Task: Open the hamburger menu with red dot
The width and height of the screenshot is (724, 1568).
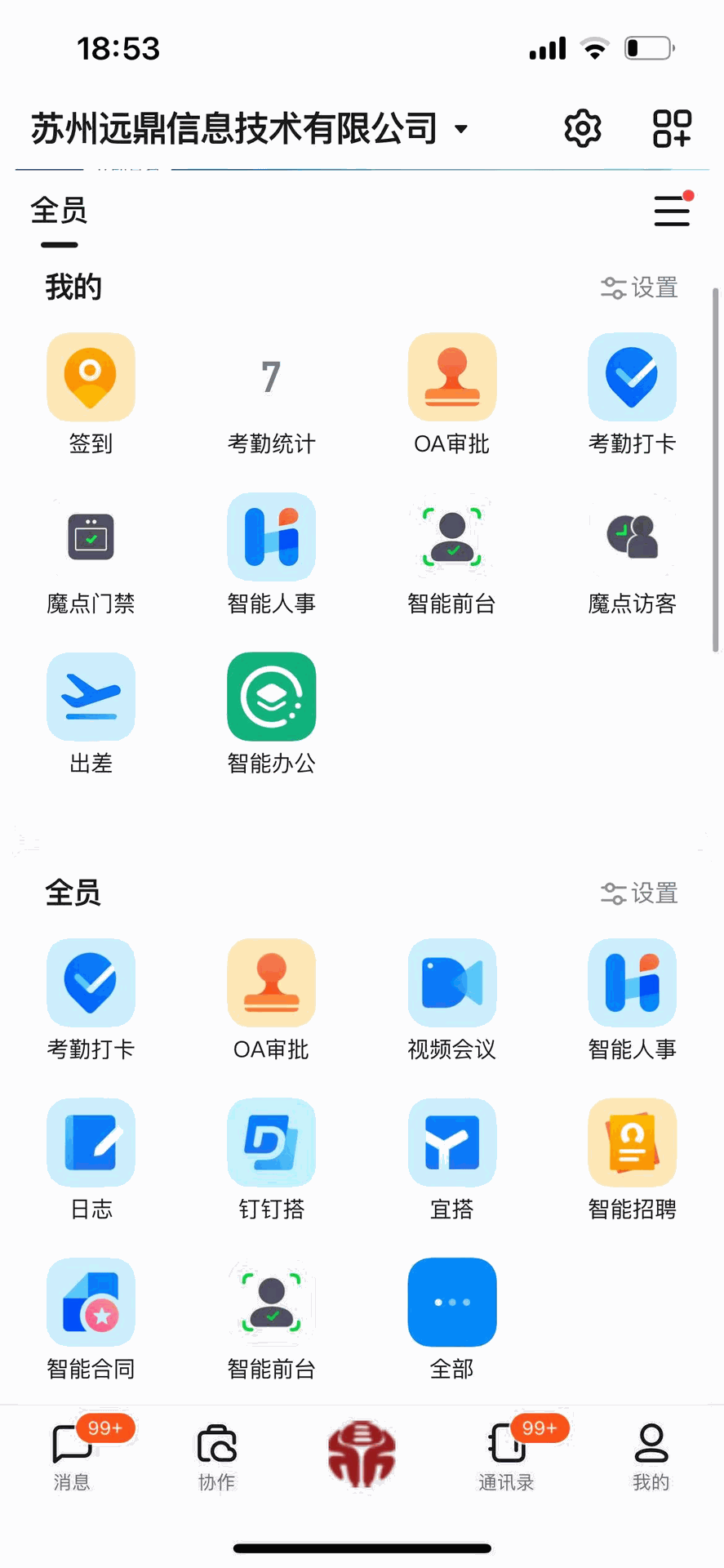Action: point(673,211)
